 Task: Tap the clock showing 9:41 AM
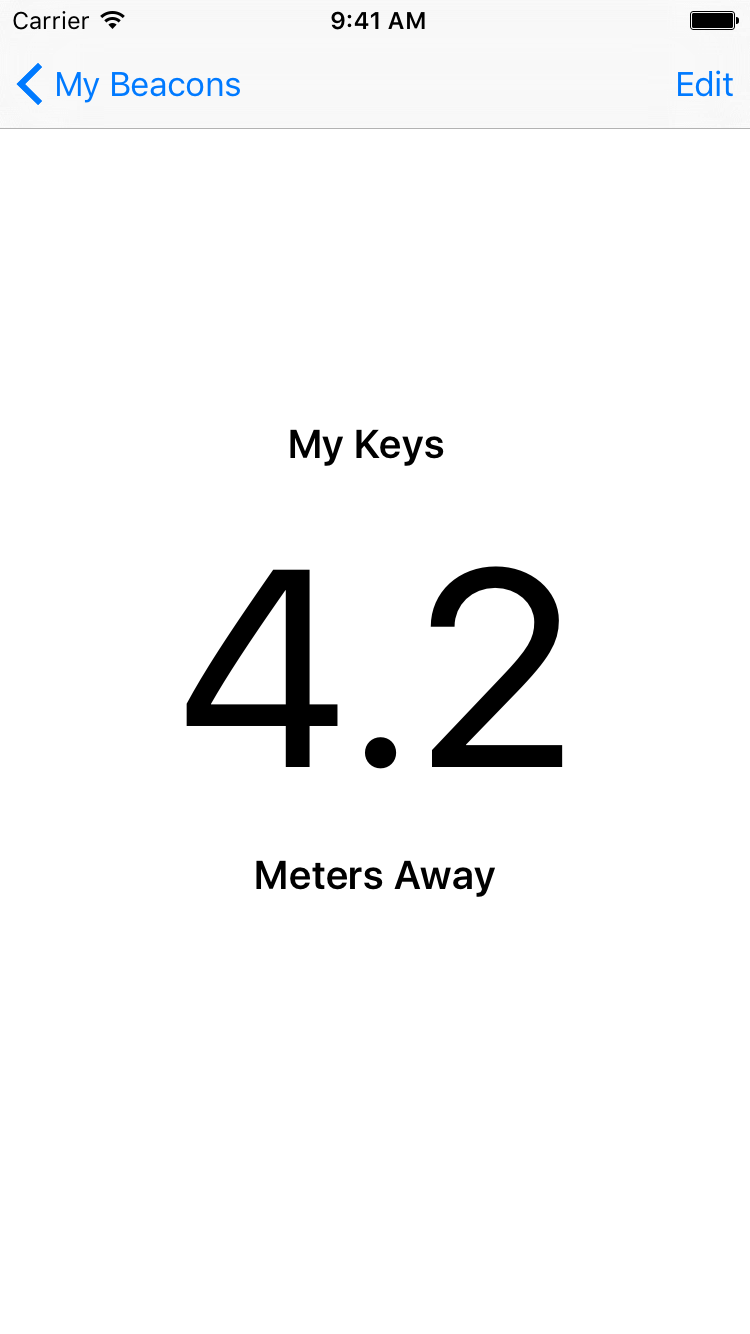pyautogui.click(x=378, y=20)
